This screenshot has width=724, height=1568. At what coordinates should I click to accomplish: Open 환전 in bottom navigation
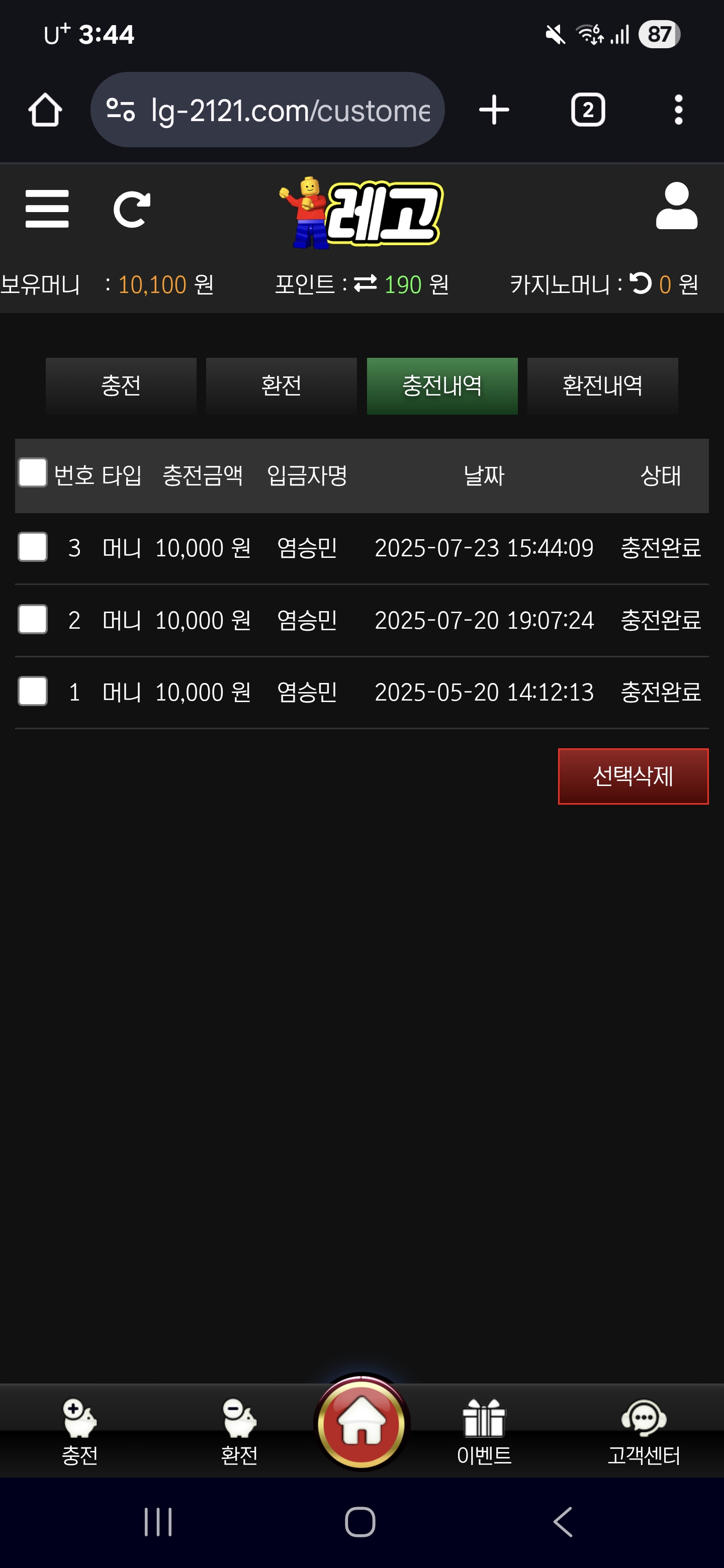(239, 1430)
